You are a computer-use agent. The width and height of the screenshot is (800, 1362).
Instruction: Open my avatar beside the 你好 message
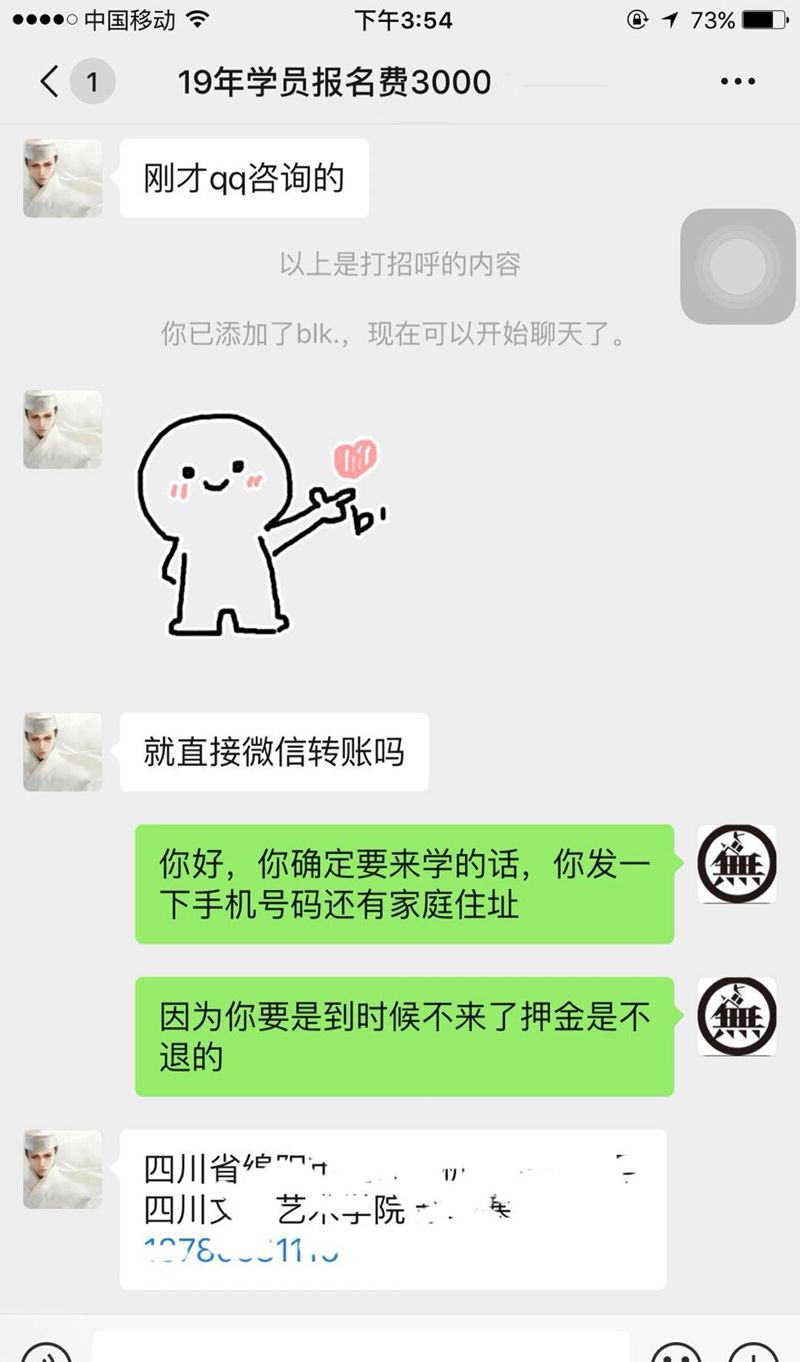(737, 864)
